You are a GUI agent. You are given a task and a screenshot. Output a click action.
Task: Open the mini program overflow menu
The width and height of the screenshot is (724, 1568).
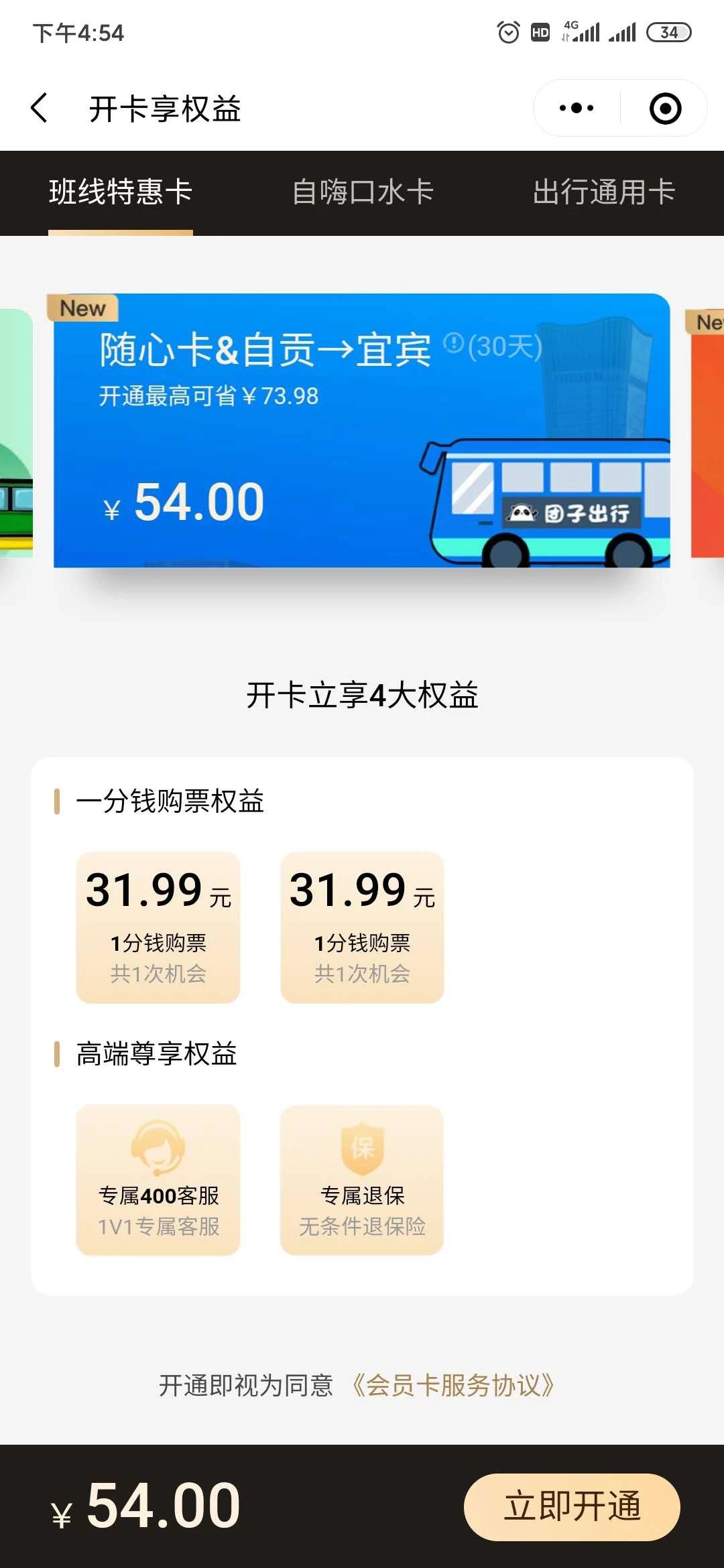click(577, 109)
